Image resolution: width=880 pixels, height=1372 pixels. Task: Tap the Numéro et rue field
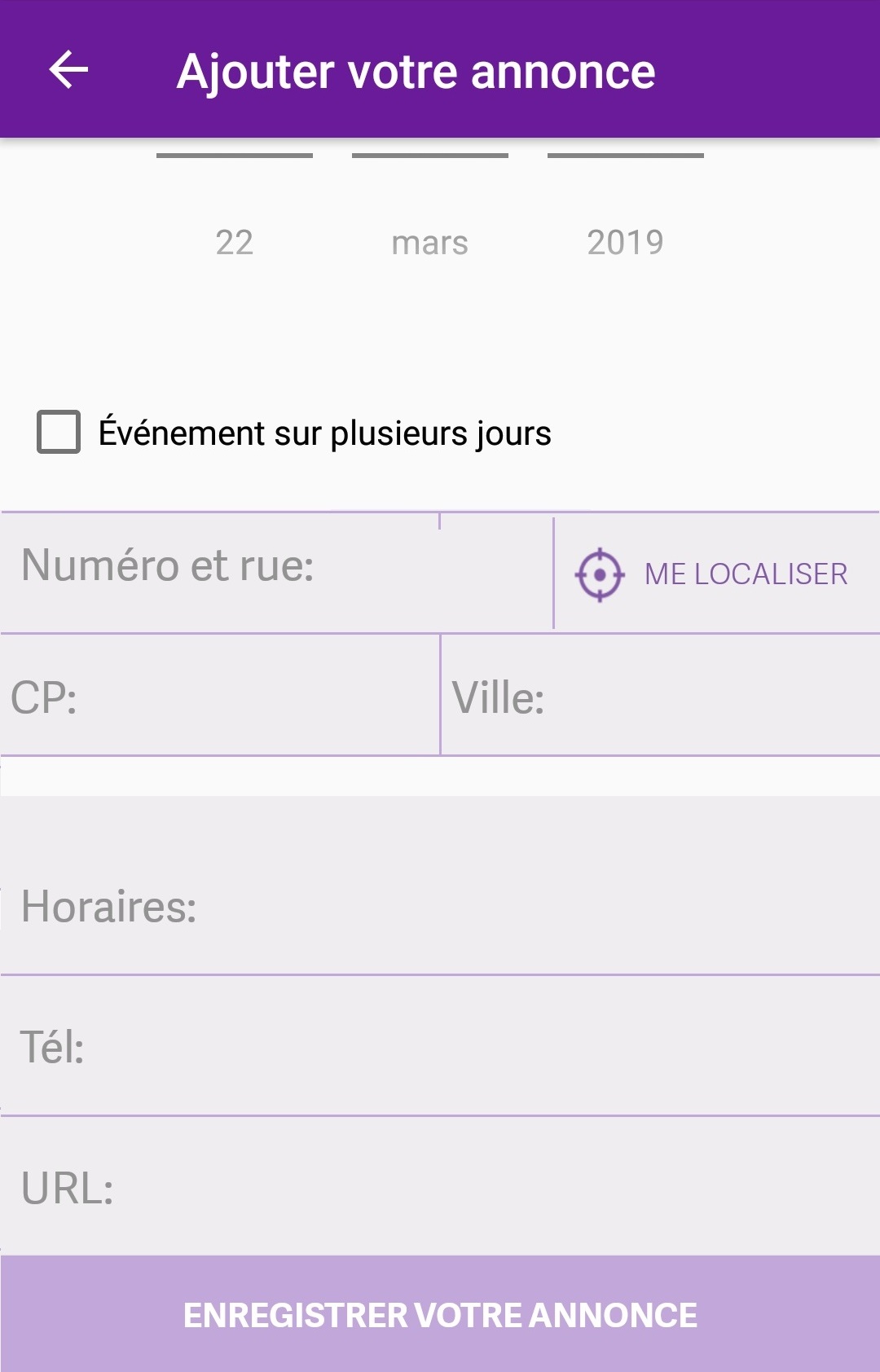(277, 570)
